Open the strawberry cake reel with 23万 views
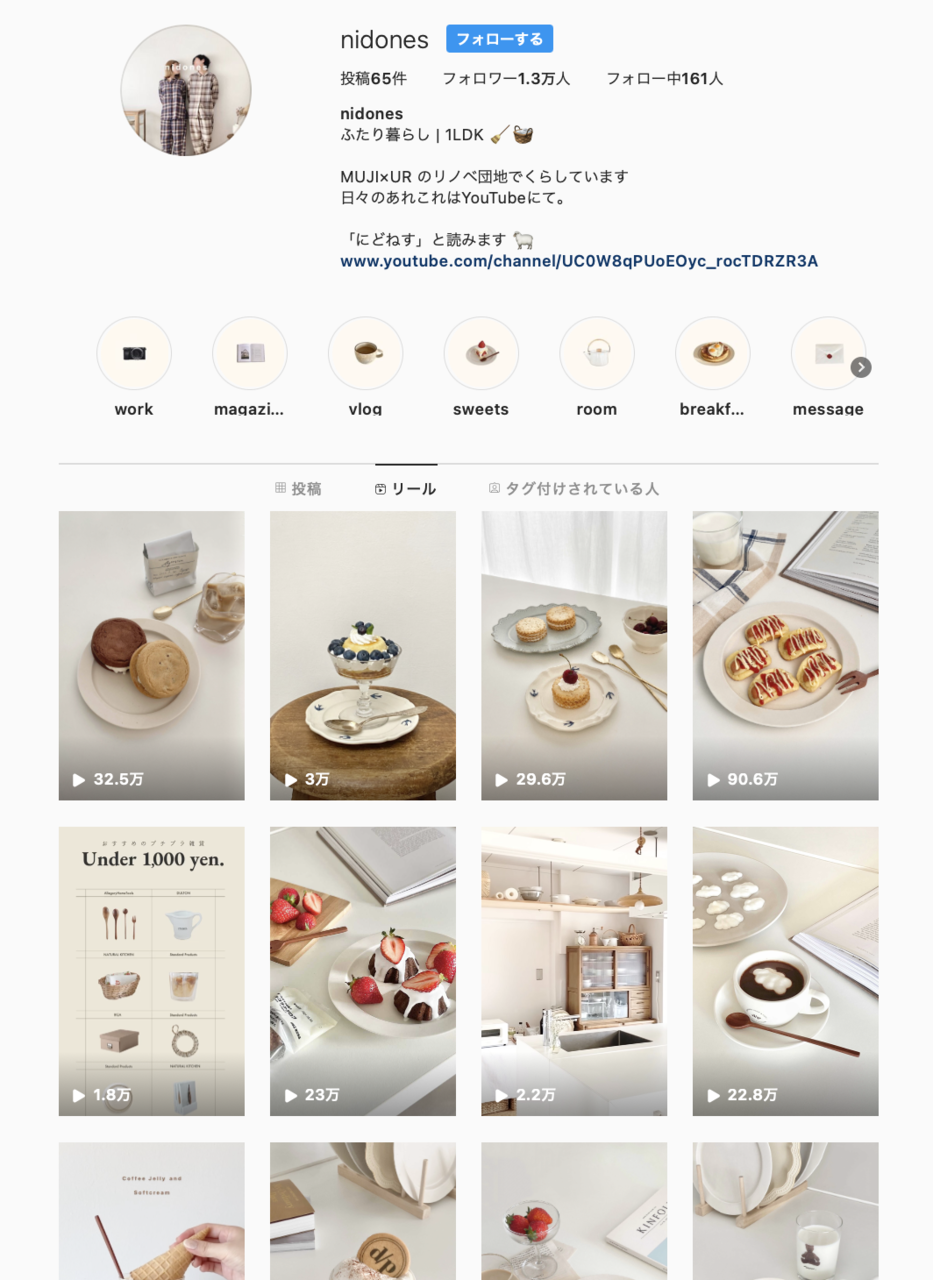The height and width of the screenshot is (1280, 933). pyautogui.click(x=362, y=970)
